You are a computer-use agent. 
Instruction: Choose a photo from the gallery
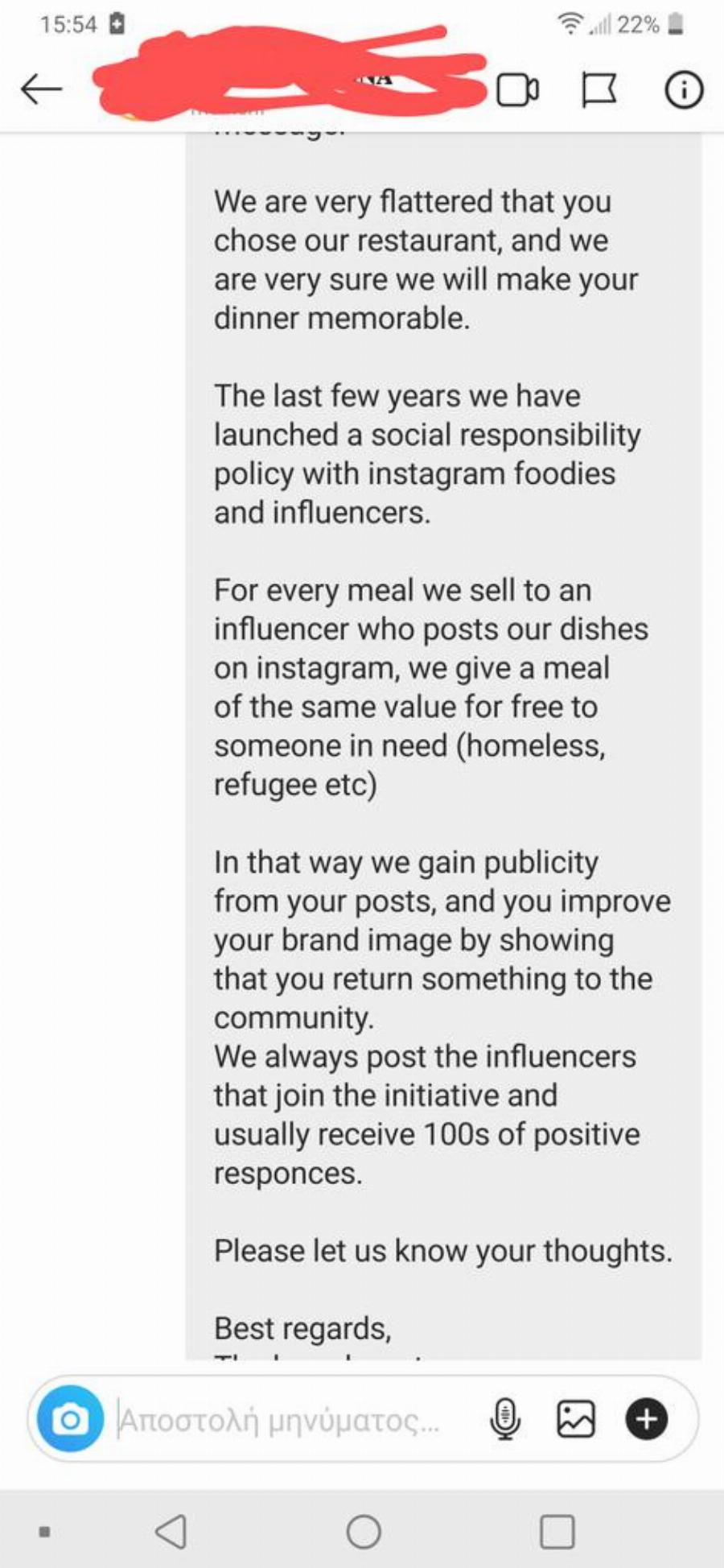[x=576, y=1419]
